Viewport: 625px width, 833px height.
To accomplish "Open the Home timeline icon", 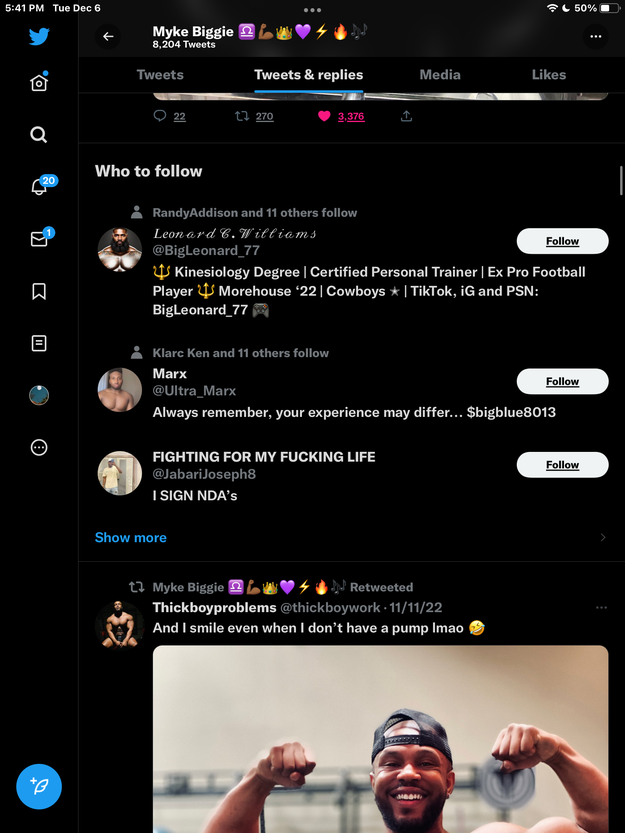I will point(39,83).
